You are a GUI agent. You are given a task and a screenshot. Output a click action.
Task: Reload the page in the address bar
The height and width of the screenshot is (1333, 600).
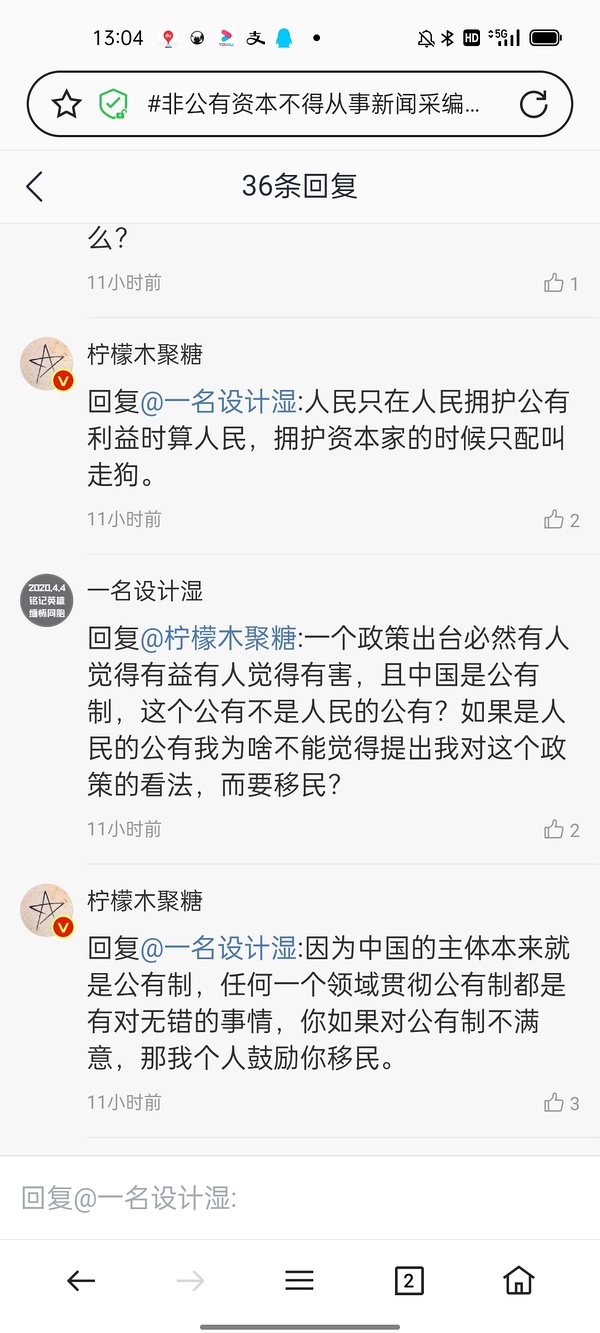pos(534,103)
